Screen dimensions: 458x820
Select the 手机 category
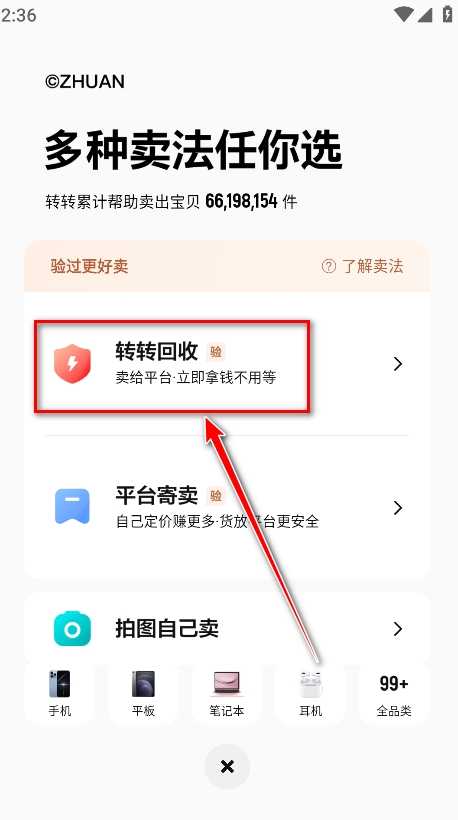(x=60, y=693)
